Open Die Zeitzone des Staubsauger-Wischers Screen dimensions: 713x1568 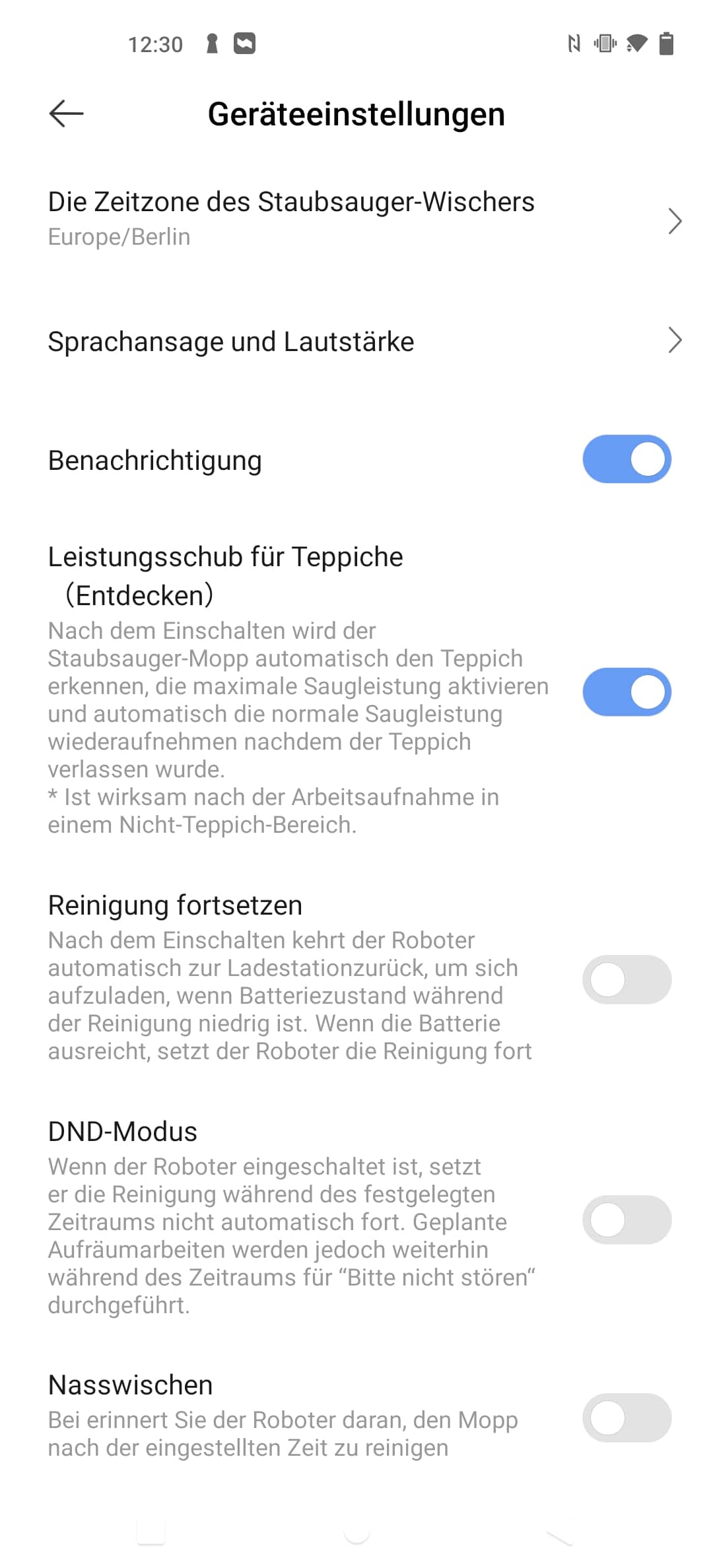[x=356, y=219]
